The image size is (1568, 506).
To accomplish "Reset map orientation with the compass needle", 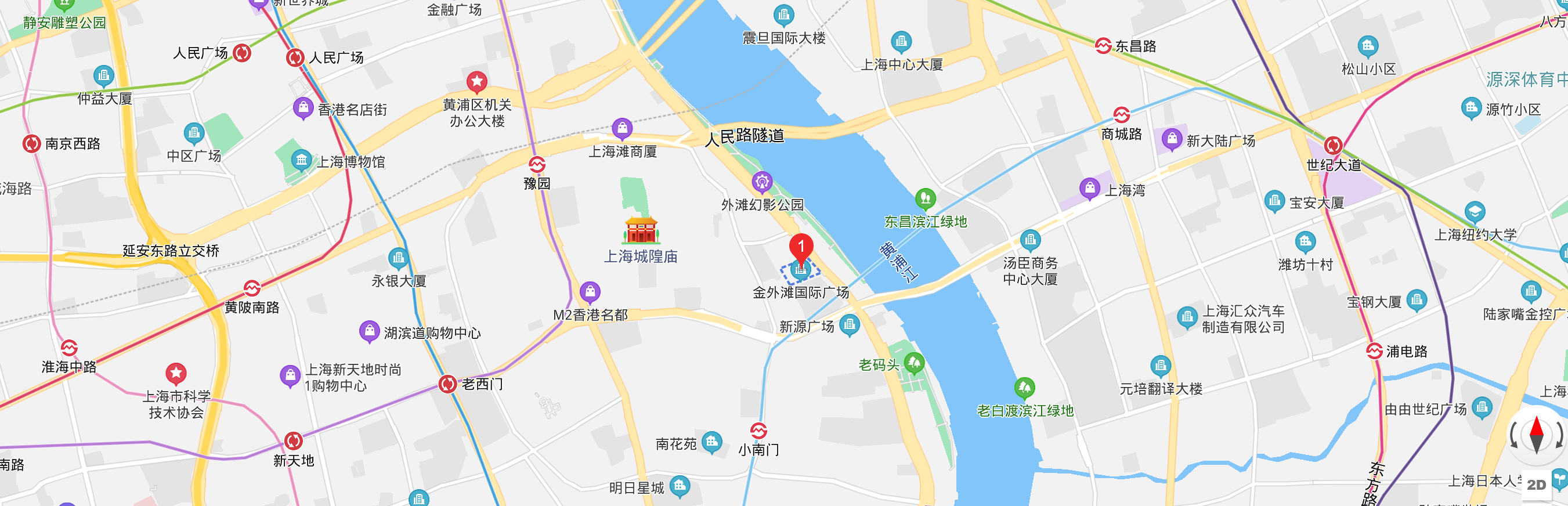I will tap(1536, 435).
